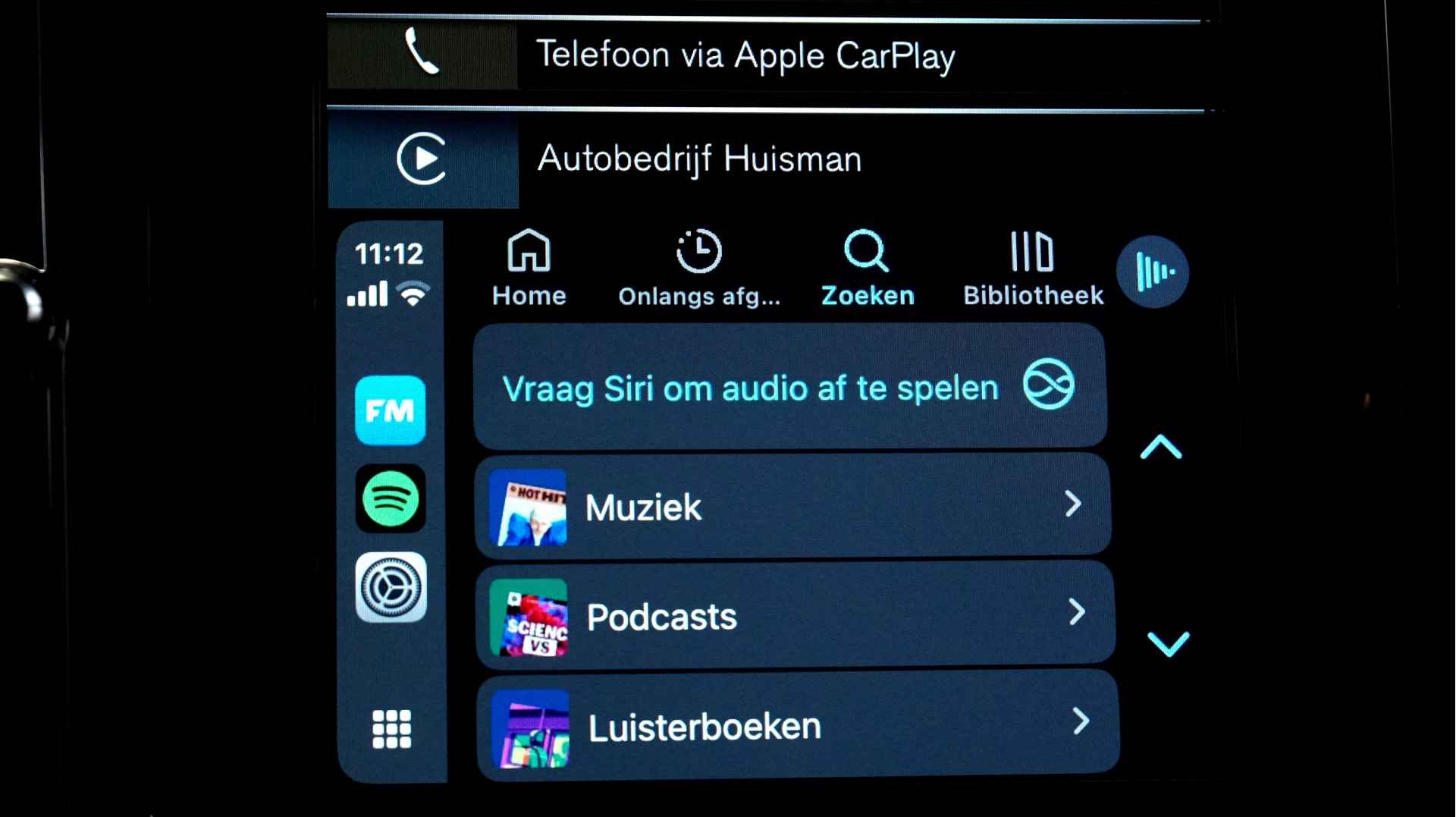
Task: Tap the up arrow to scroll list
Action: click(x=1160, y=448)
